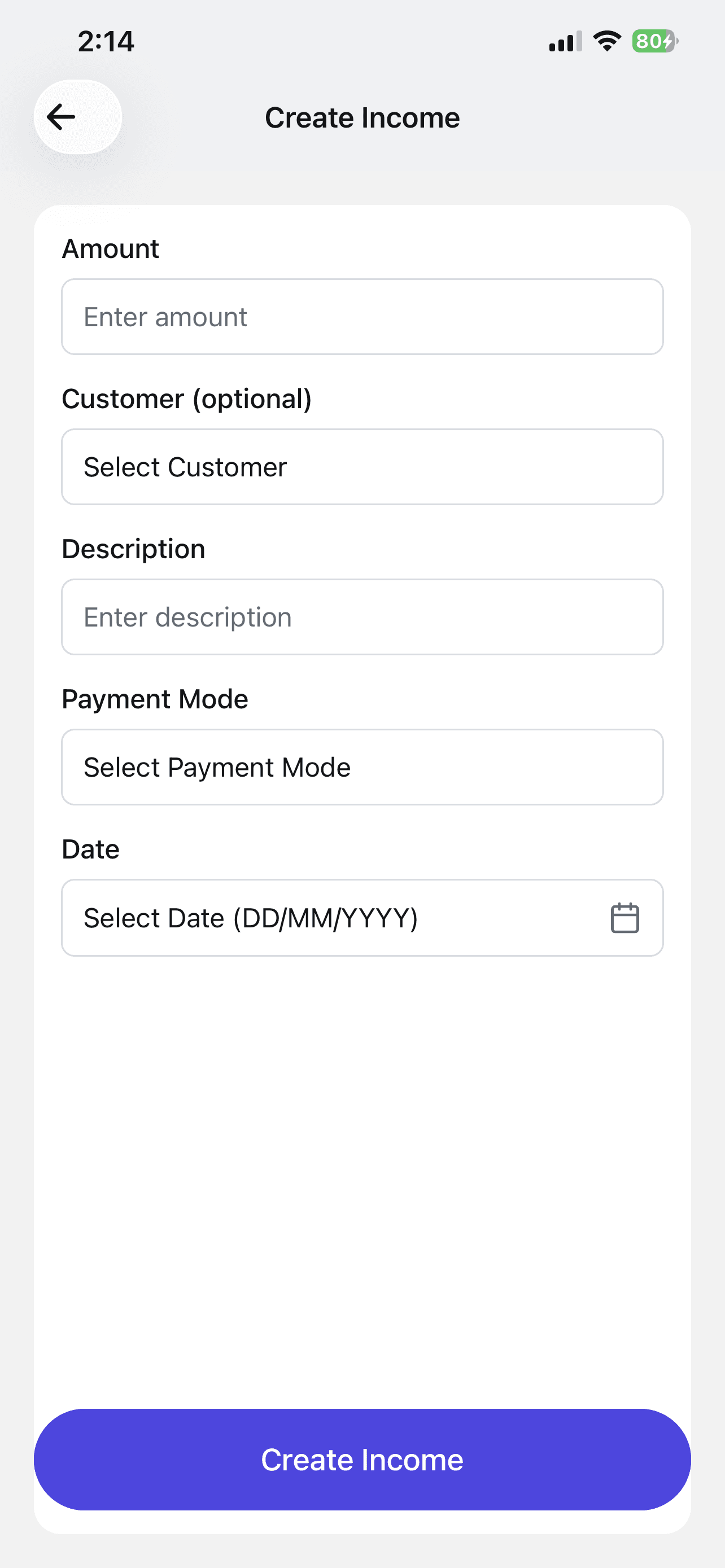This screenshot has width=725, height=1568.
Task: Tap the Customer (optional) label
Action: [186, 398]
